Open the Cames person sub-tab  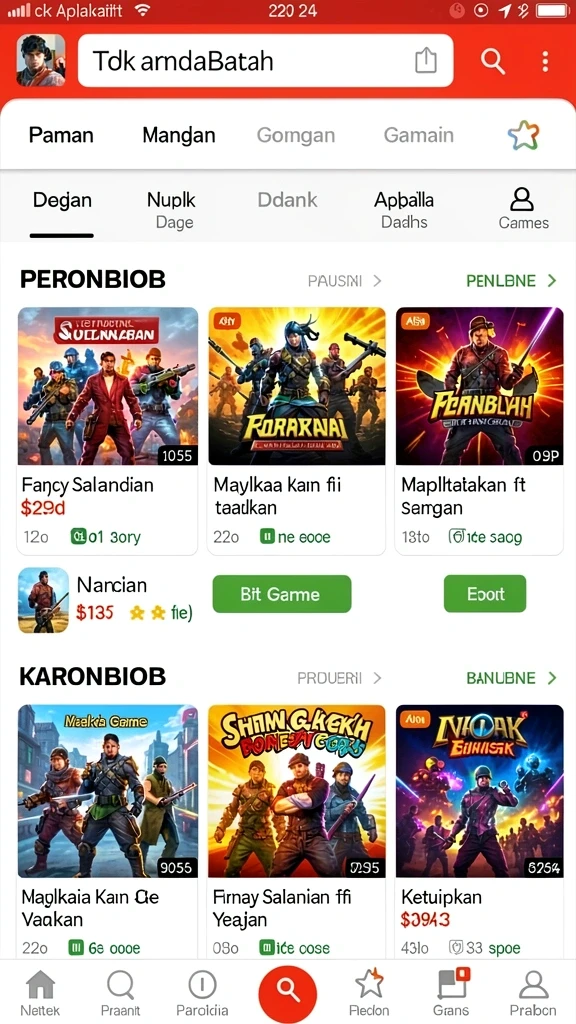(x=523, y=209)
